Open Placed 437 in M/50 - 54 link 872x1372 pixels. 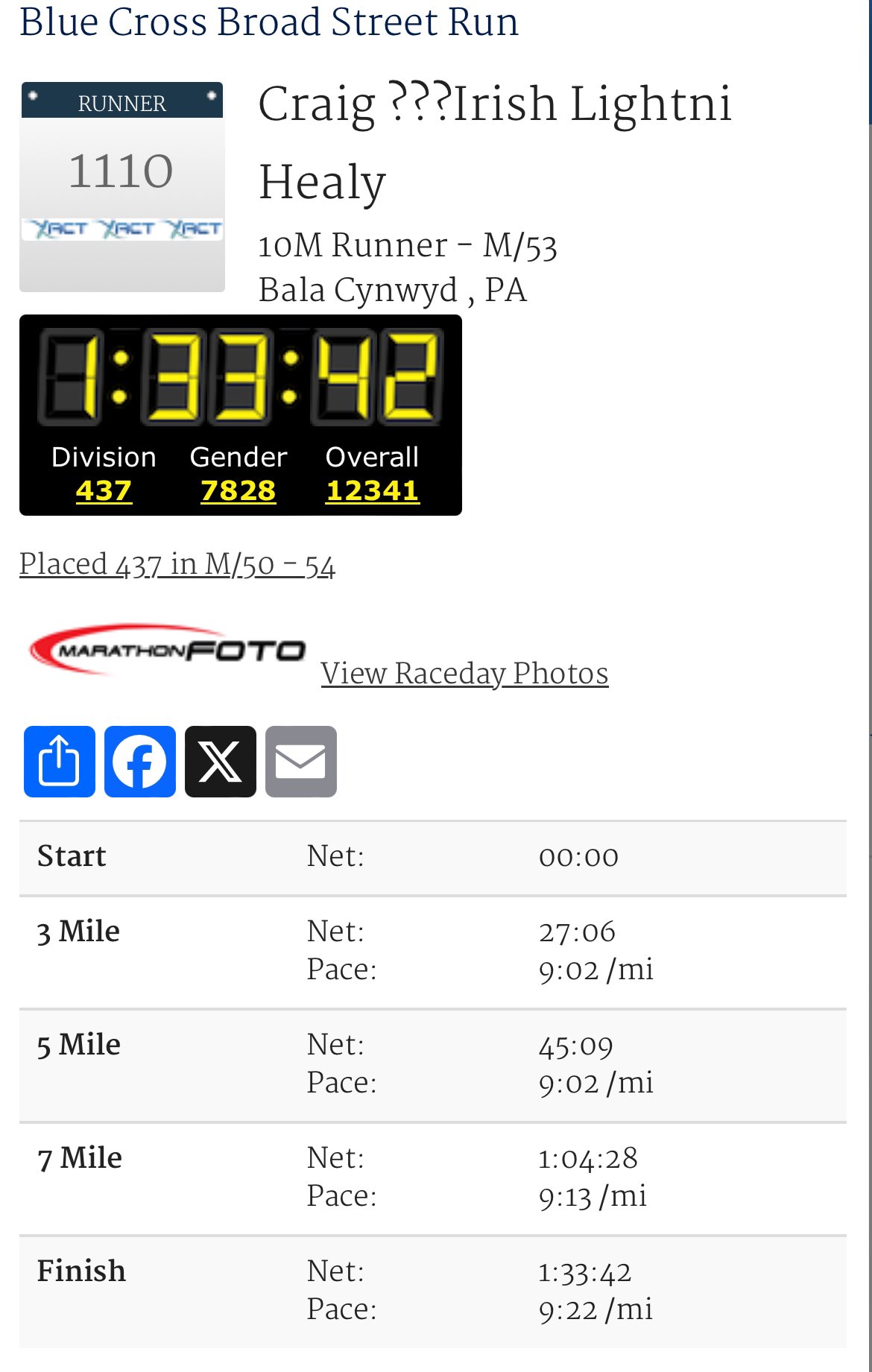[x=177, y=564]
